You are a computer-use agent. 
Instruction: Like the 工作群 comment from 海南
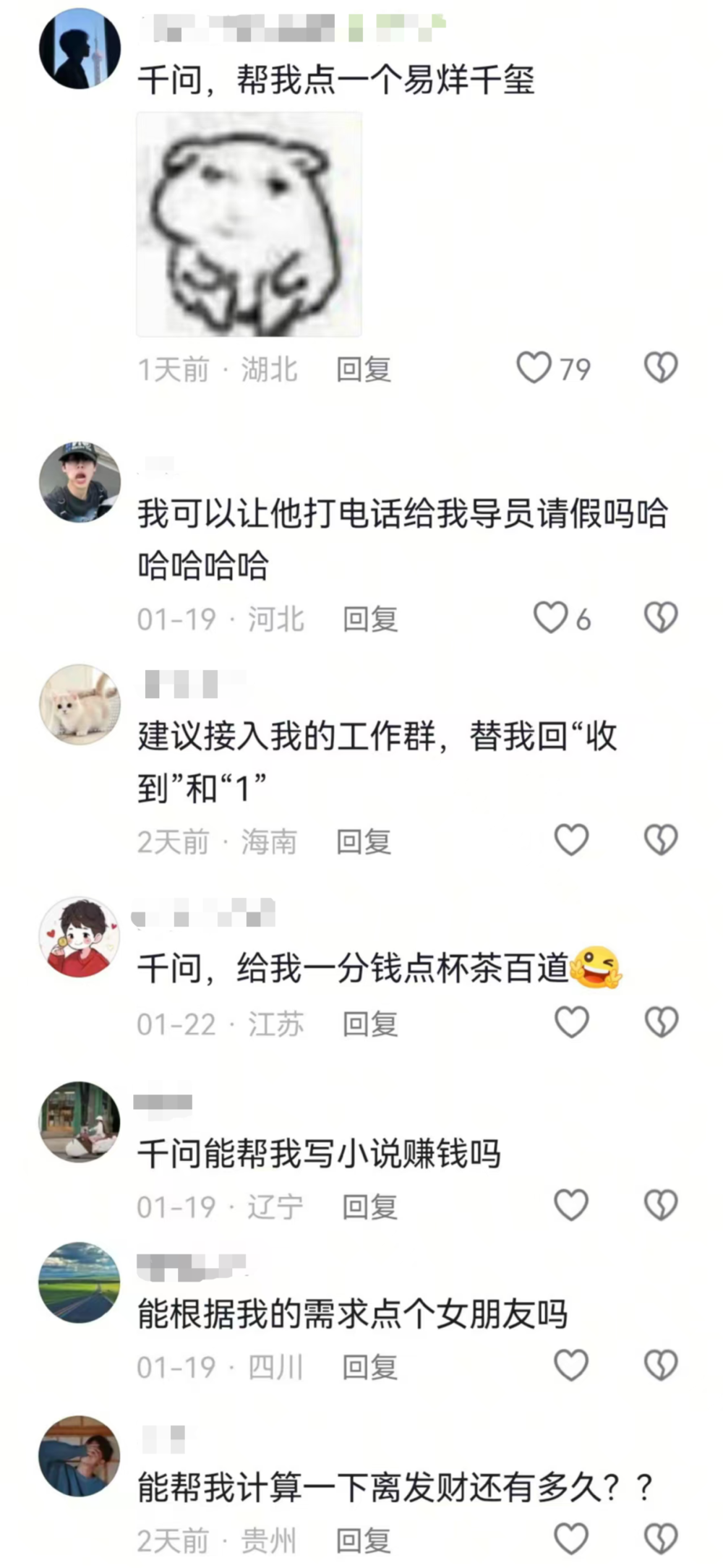pyautogui.click(x=571, y=840)
